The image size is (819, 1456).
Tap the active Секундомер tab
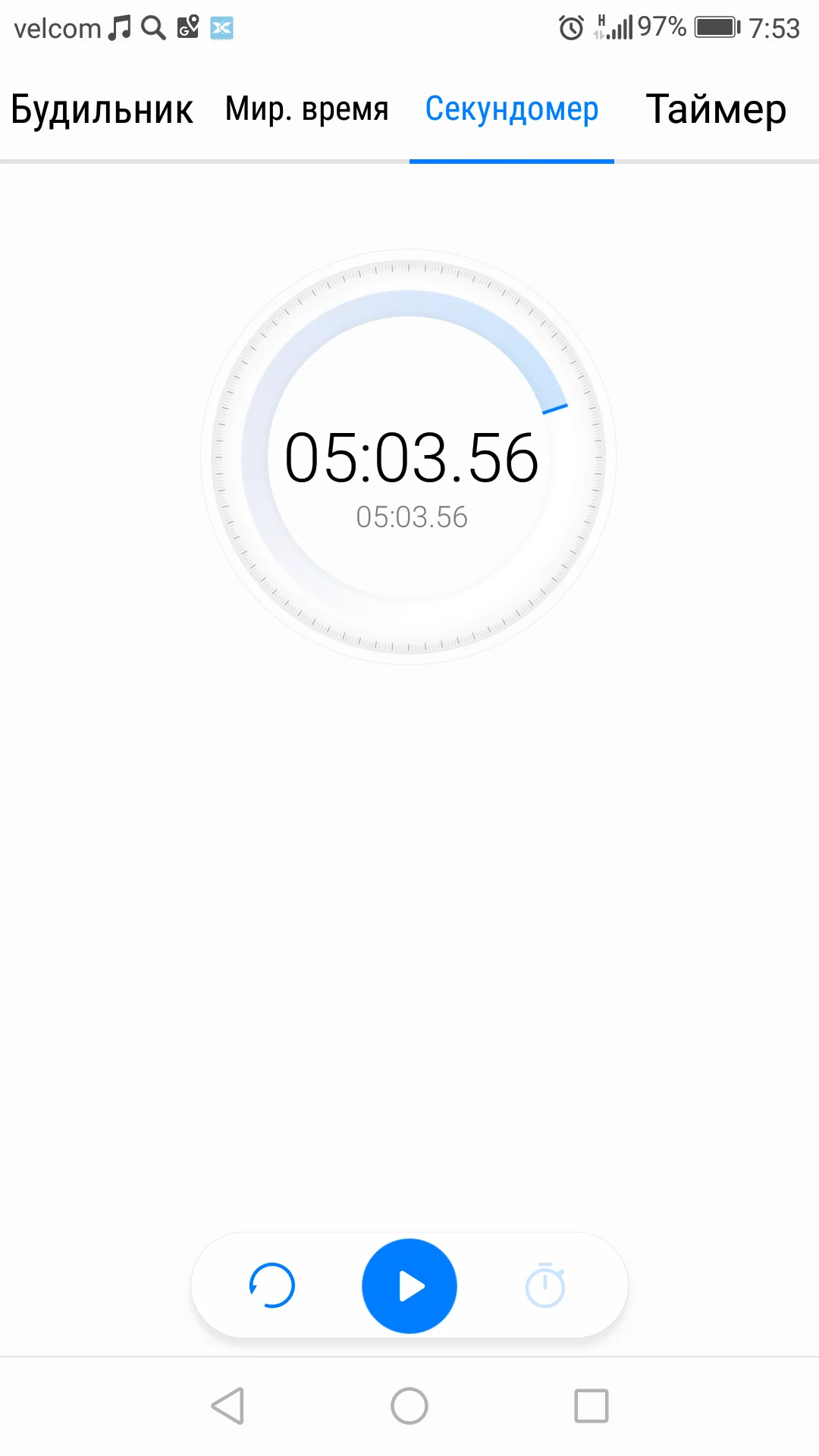(x=512, y=108)
